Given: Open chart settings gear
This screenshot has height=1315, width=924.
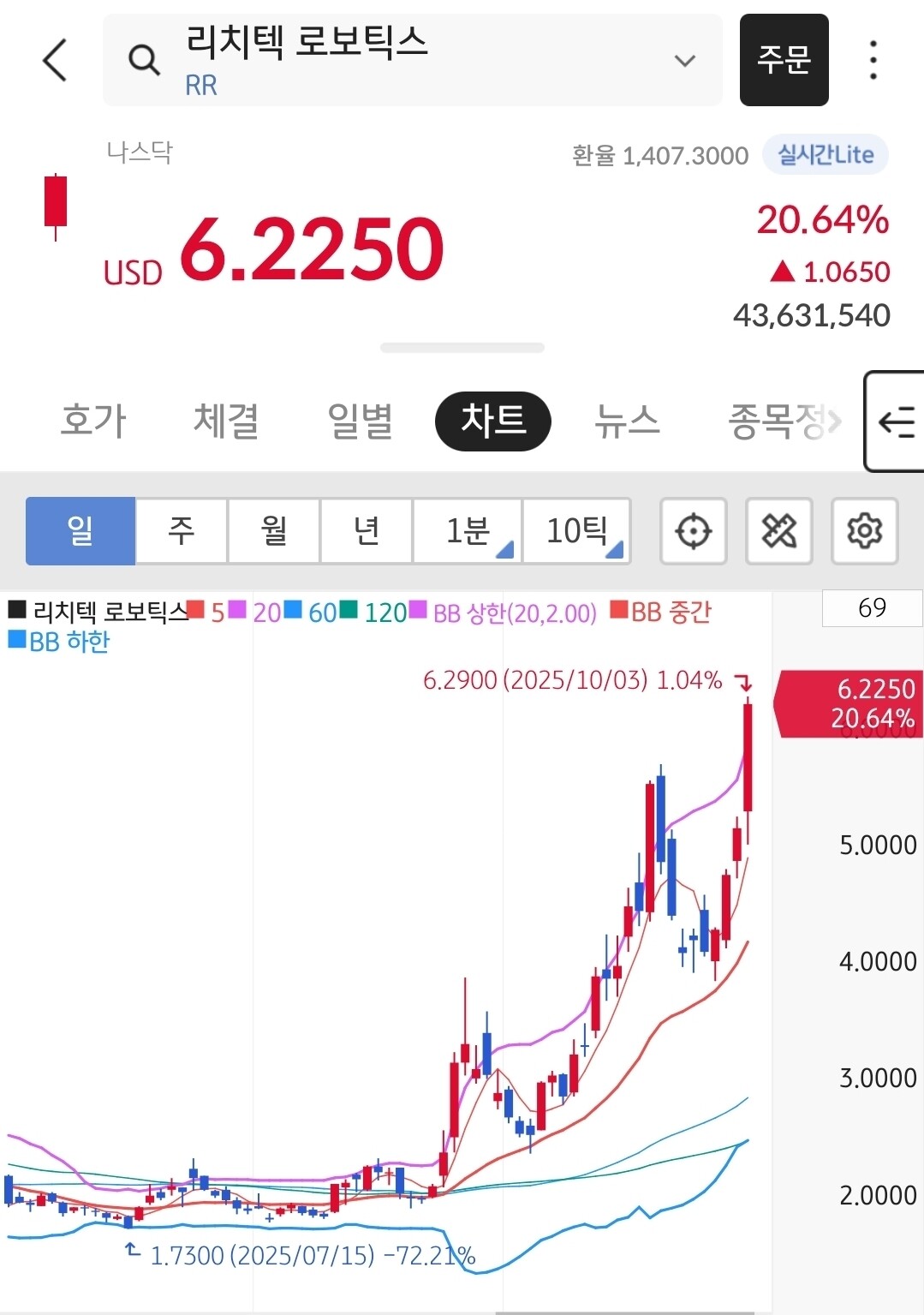Looking at the screenshot, I should click(x=865, y=531).
